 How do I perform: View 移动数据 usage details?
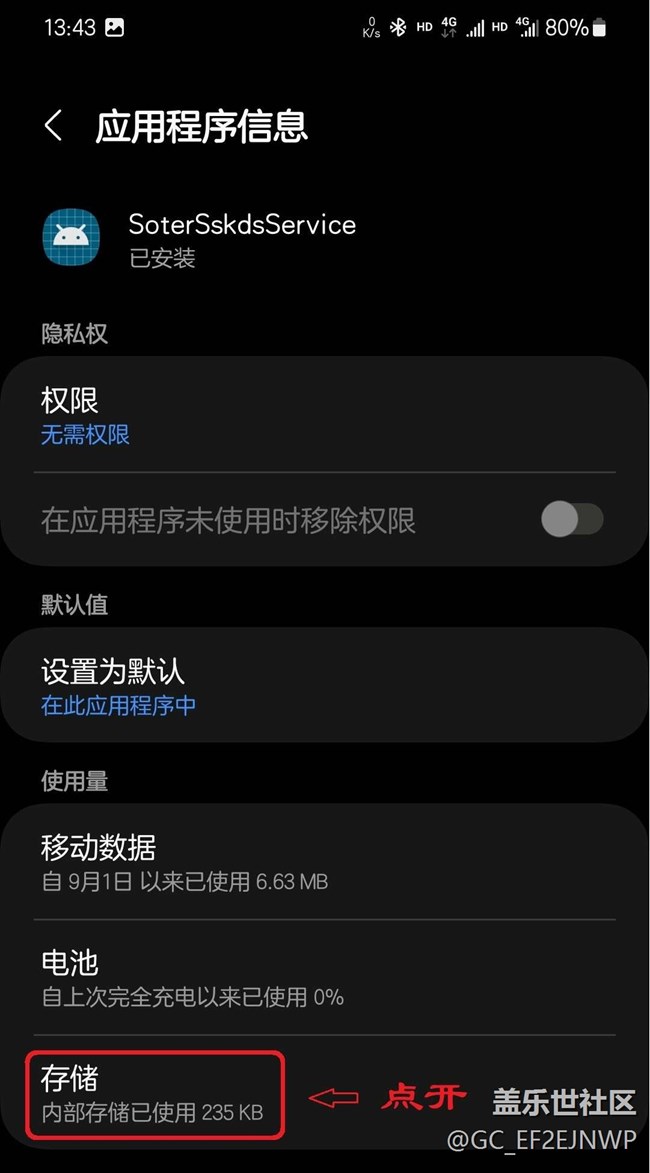pyautogui.click(x=325, y=863)
